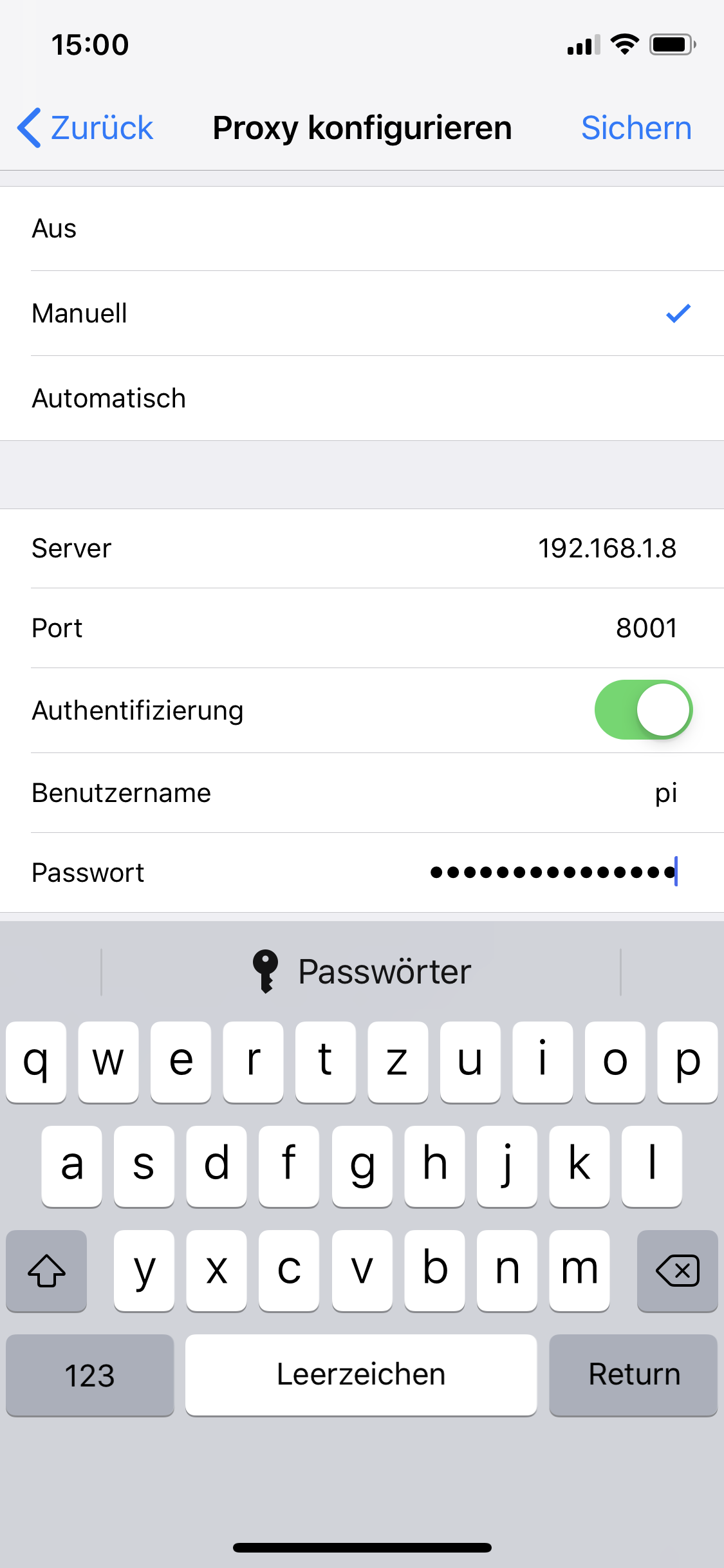
Task: Hit the Return key
Action: (633, 1375)
